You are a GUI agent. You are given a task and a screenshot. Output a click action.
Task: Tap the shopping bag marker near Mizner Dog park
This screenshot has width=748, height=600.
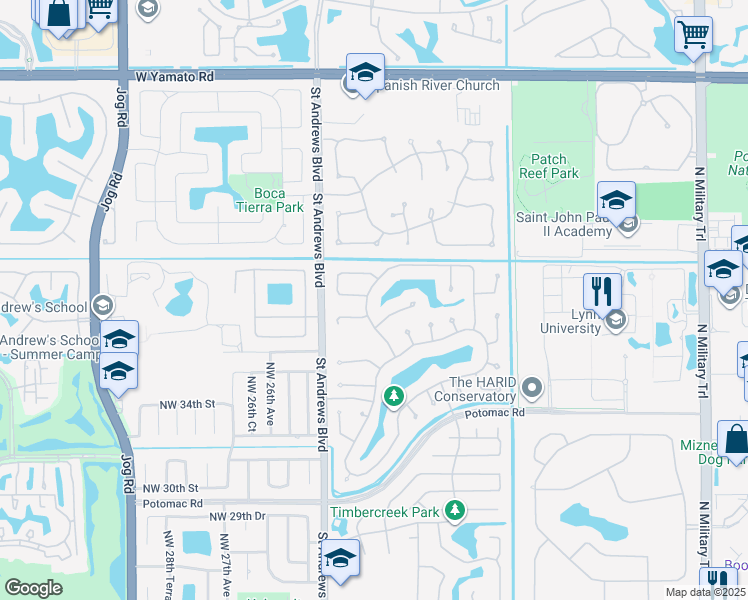tap(736, 441)
